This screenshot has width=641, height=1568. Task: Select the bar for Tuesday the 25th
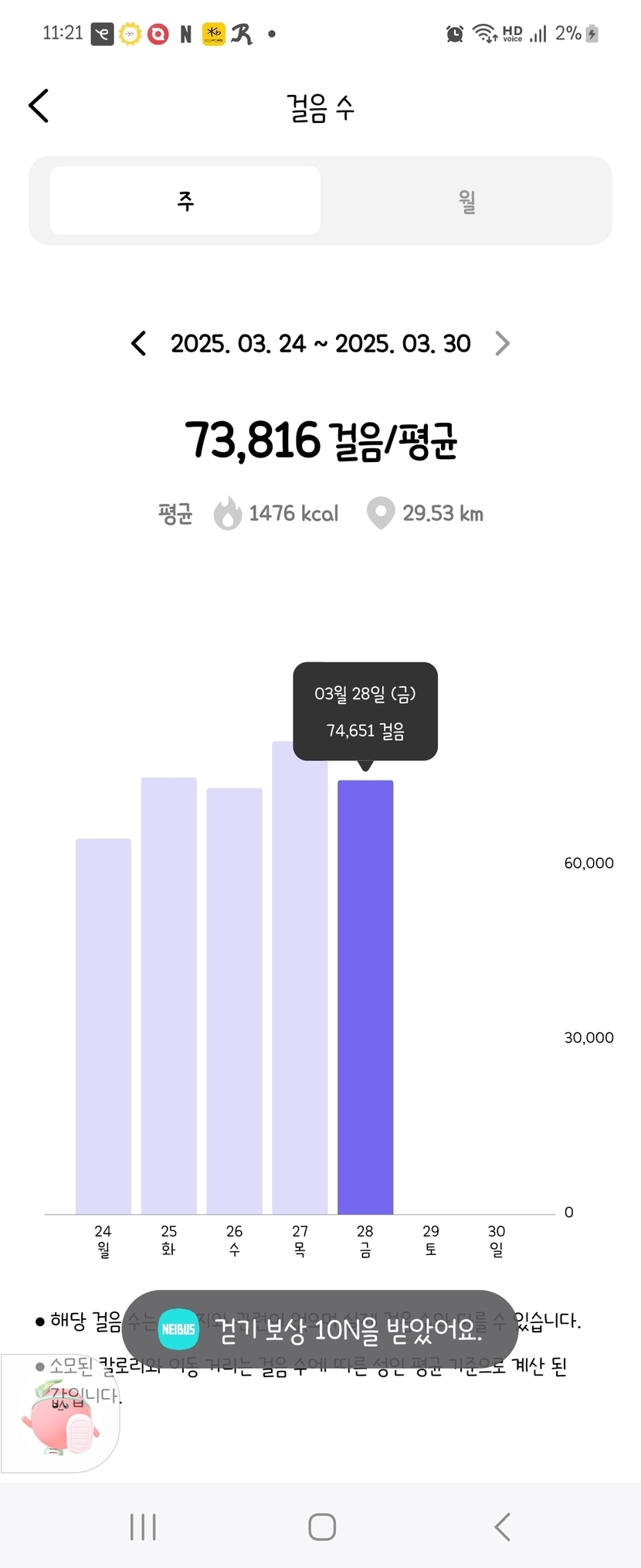[x=169, y=995]
